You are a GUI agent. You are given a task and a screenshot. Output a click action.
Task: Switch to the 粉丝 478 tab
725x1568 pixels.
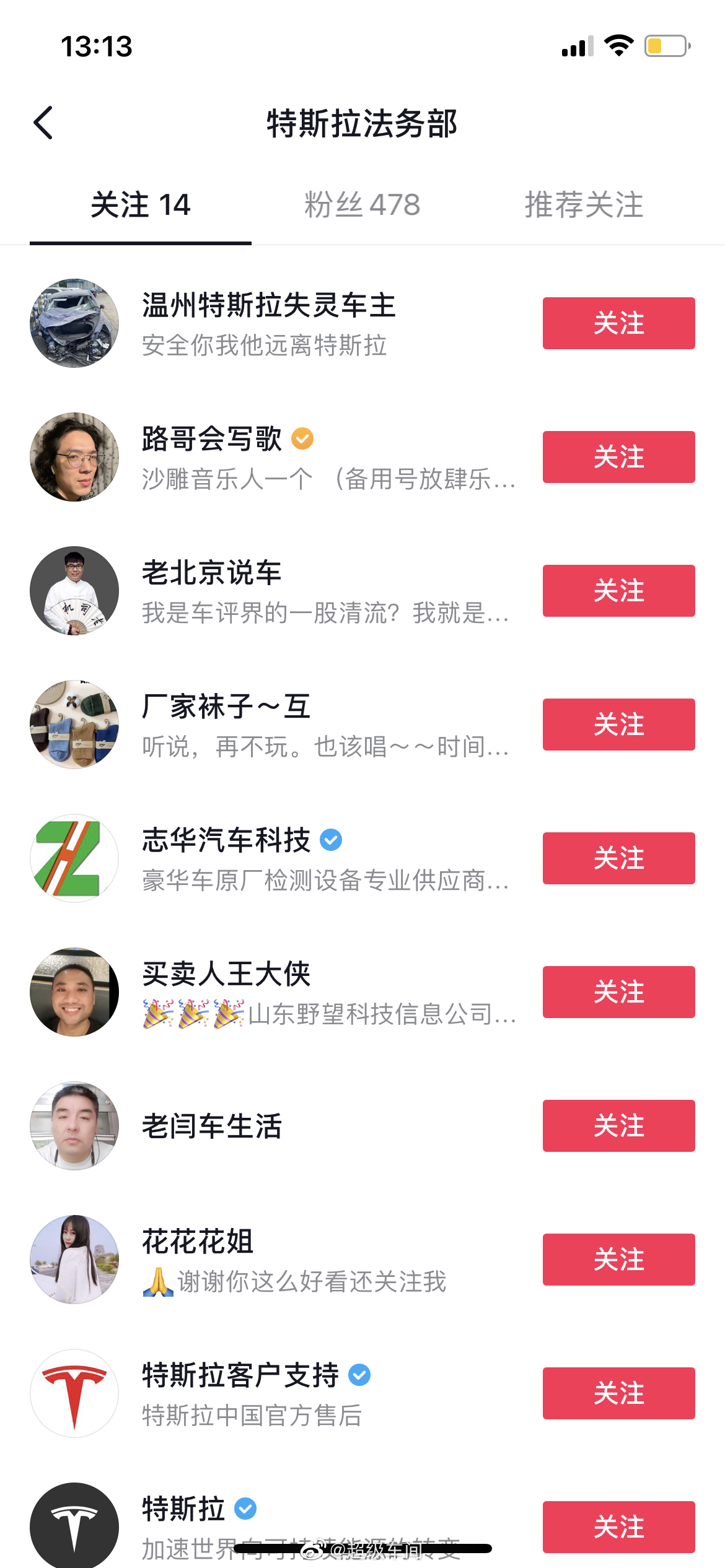pos(362,205)
